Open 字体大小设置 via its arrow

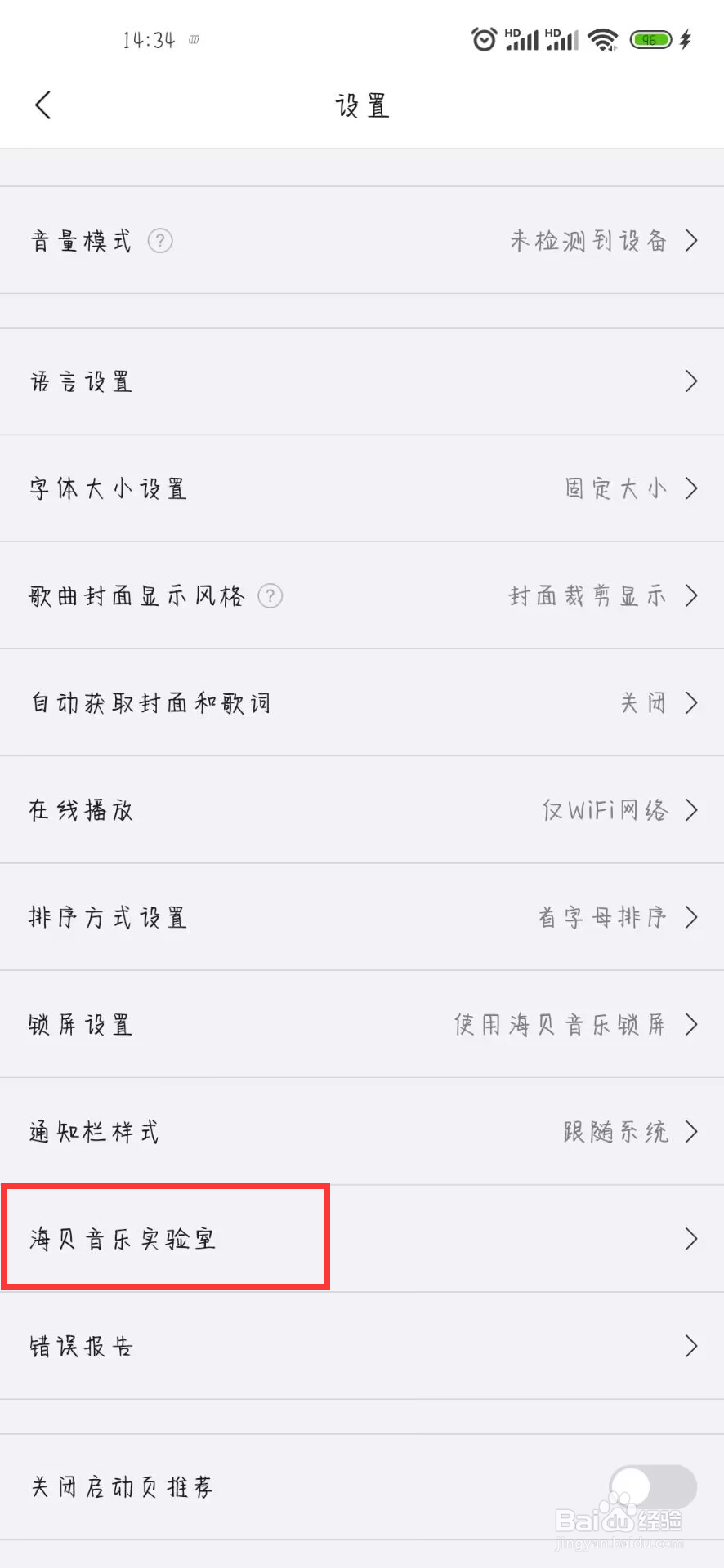691,488
